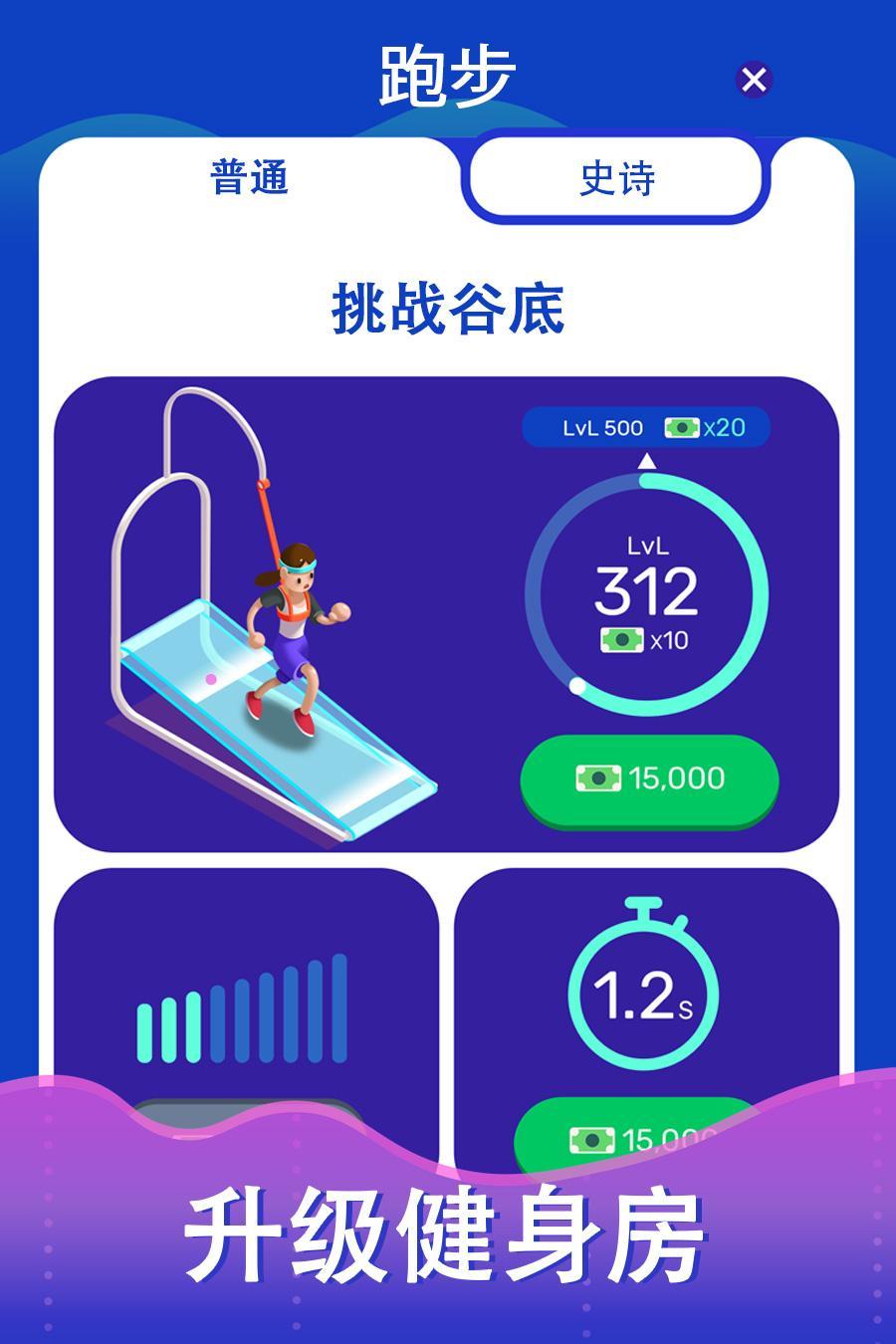Tap the 挑战谷底 challenge title

[x=448, y=305]
